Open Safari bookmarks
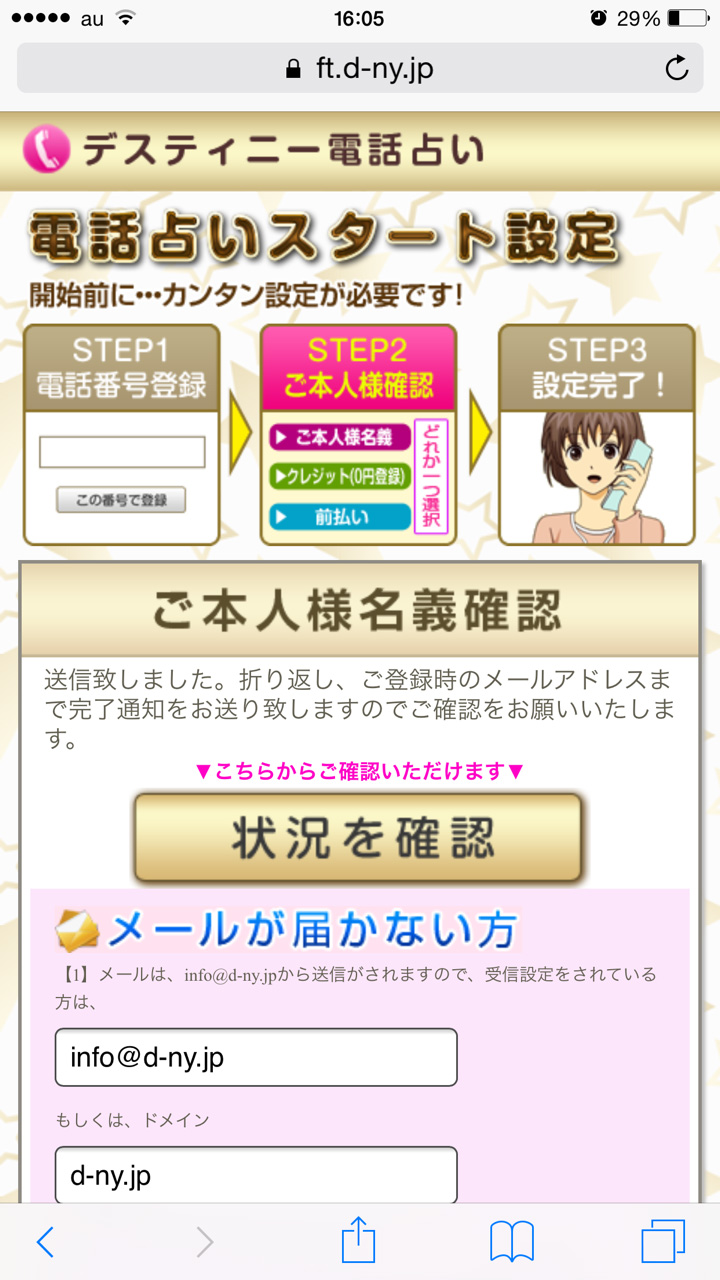Screen dimensions: 720x1280 pyautogui.click(x=512, y=1242)
